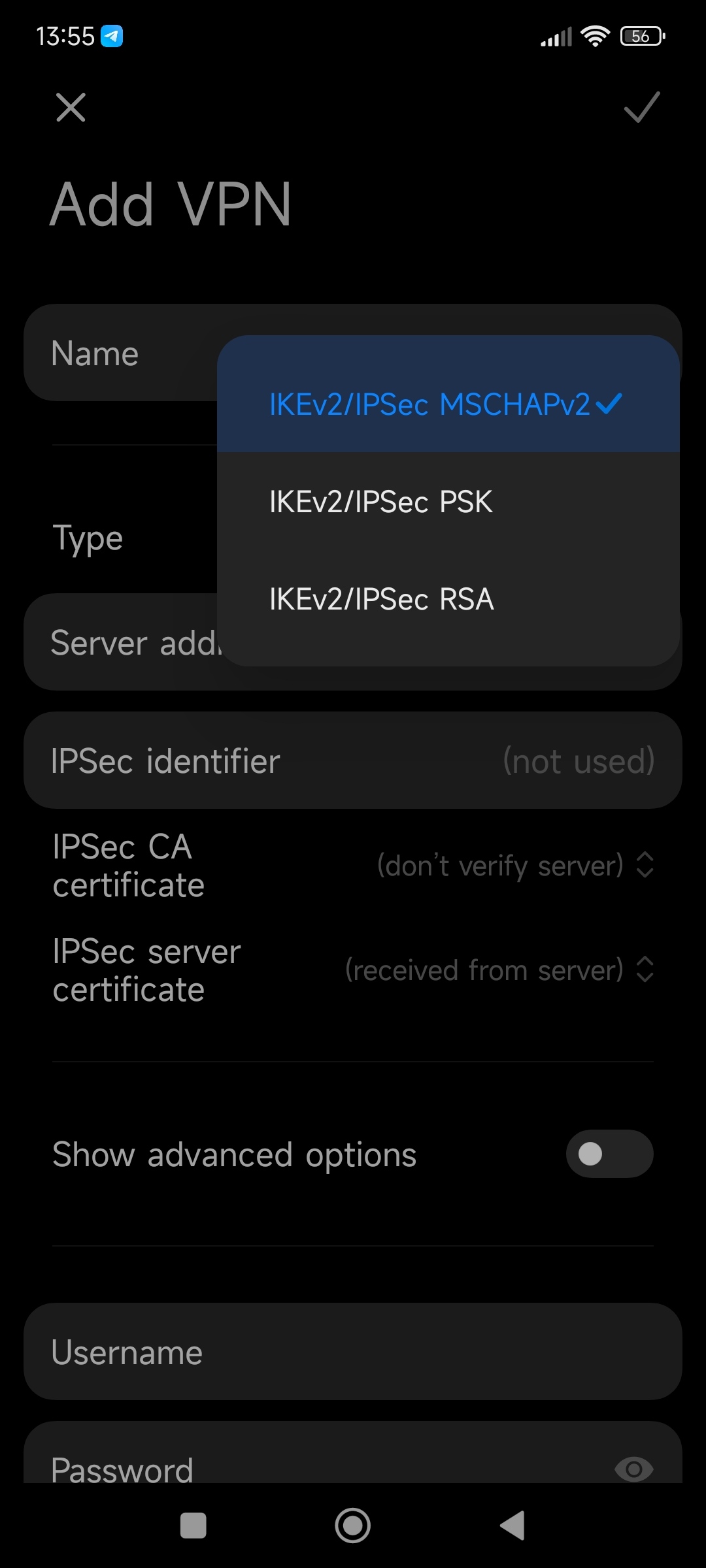Tap the IPSec identifier field
Viewport: 706px width, 1568px height.
(353, 760)
